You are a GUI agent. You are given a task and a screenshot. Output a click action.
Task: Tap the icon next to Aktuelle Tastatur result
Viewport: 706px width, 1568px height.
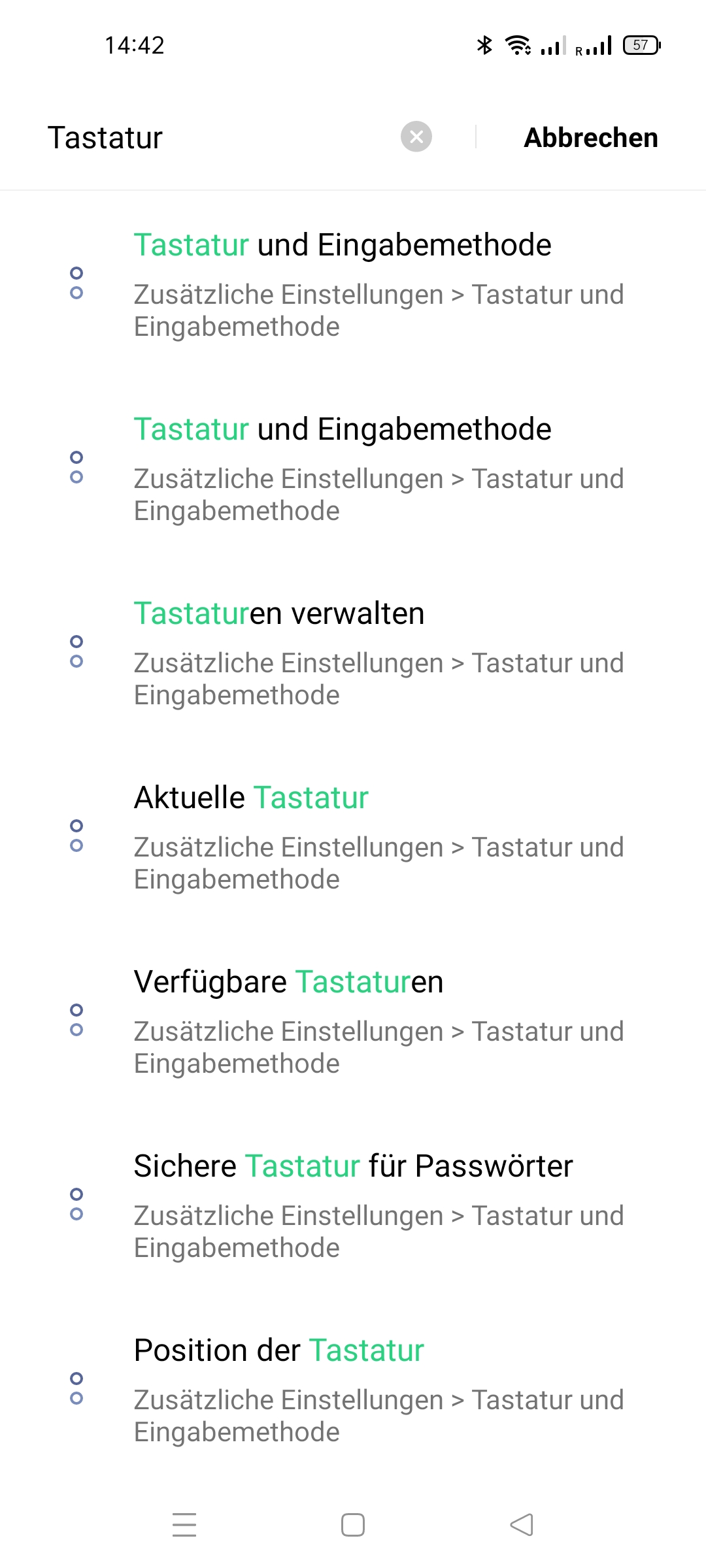click(76, 834)
